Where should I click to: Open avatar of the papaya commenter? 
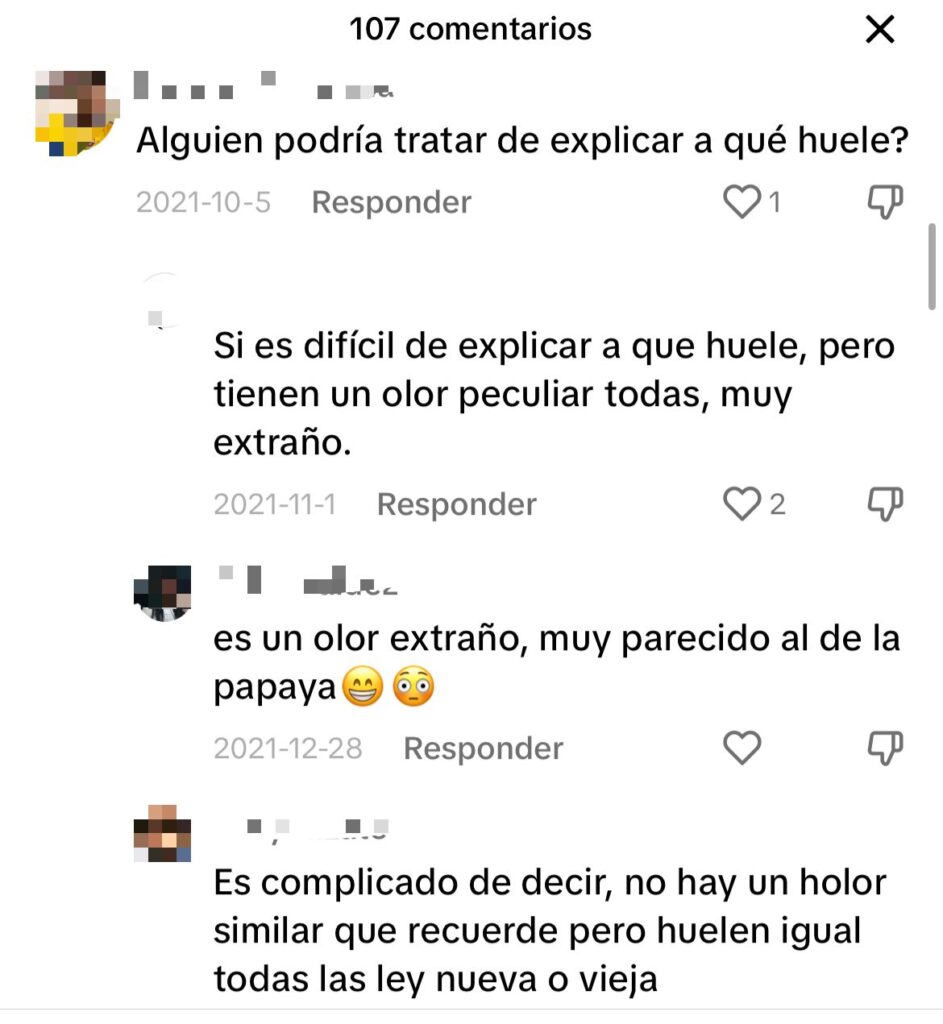point(162,592)
